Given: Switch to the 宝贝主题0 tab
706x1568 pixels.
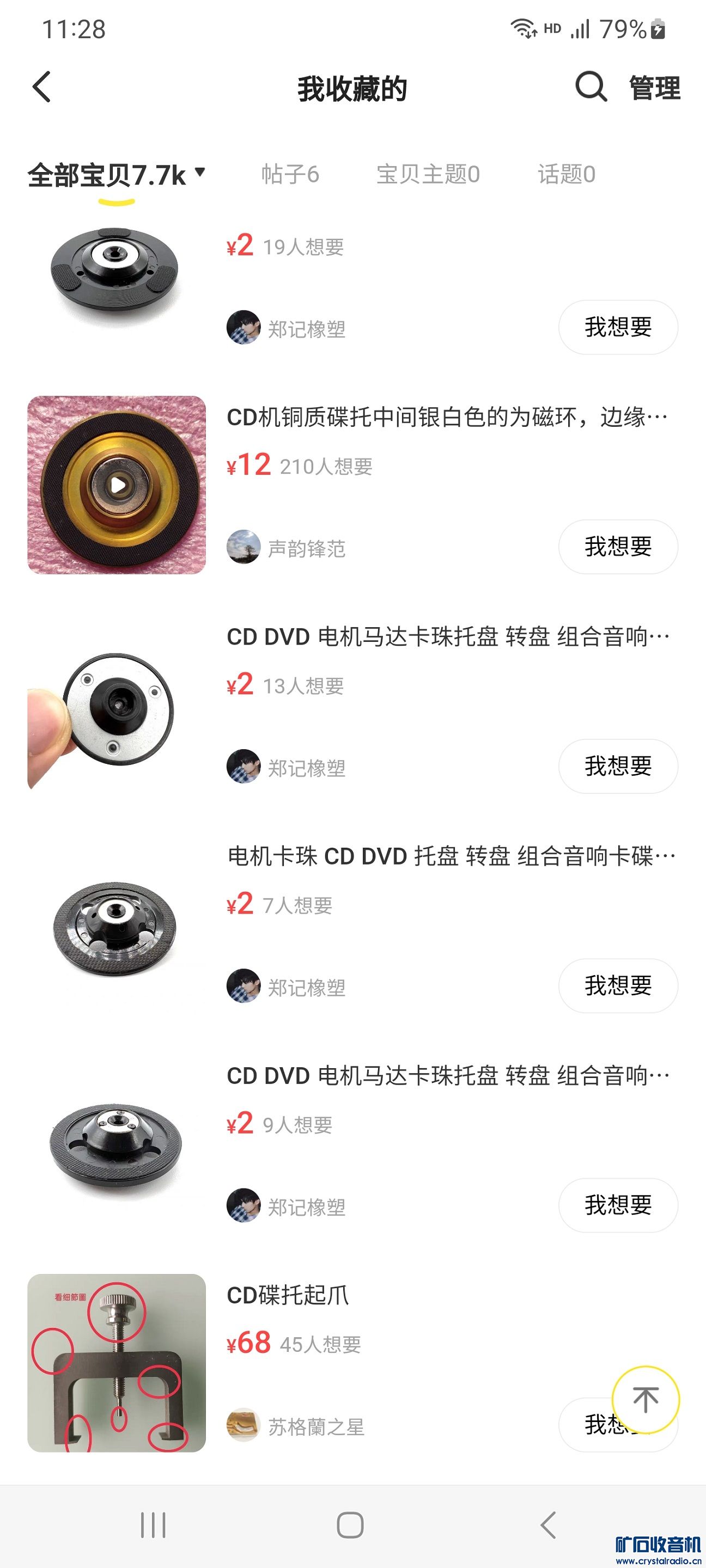Looking at the screenshot, I should pyautogui.click(x=428, y=175).
